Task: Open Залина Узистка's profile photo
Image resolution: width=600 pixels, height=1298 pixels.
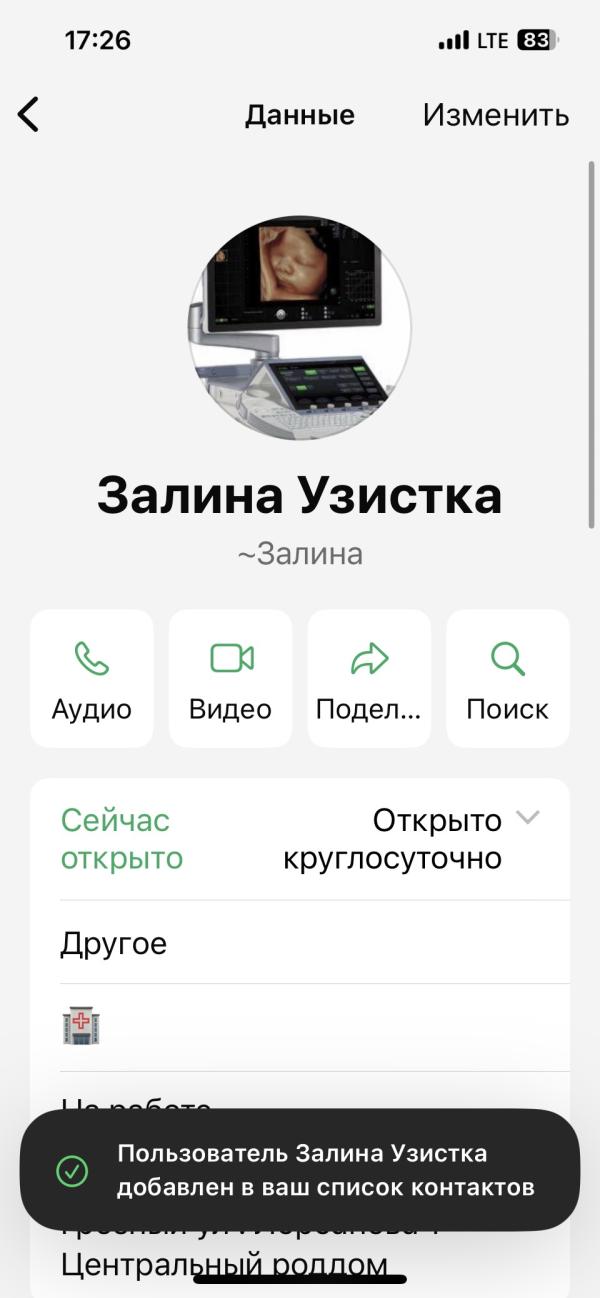Action: (300, 328)
